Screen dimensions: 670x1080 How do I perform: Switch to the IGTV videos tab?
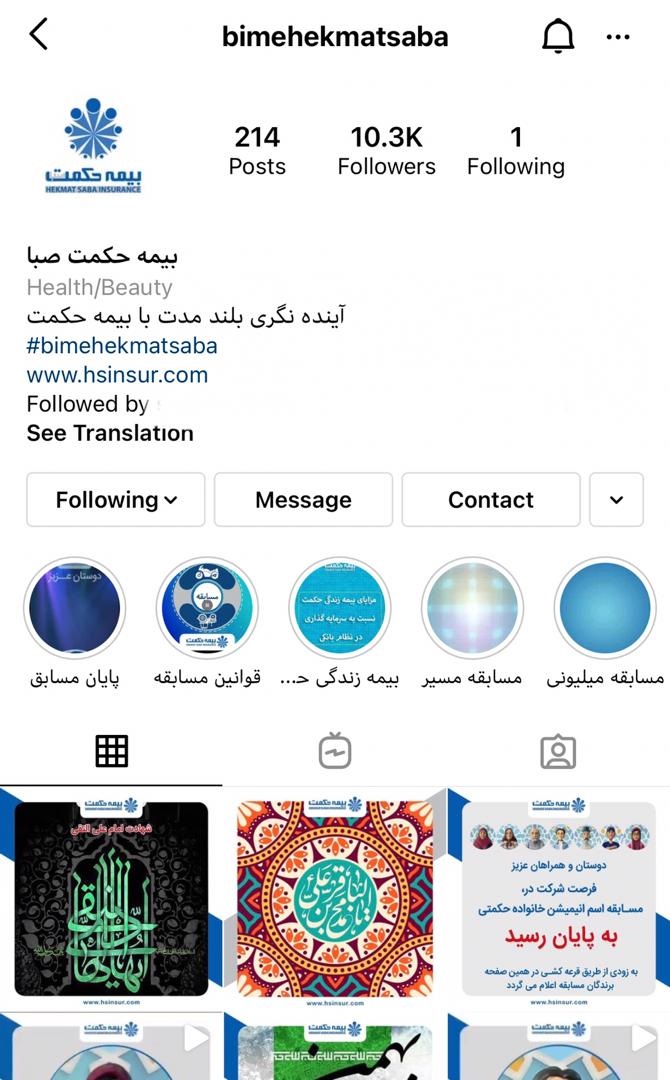(335, 751)
